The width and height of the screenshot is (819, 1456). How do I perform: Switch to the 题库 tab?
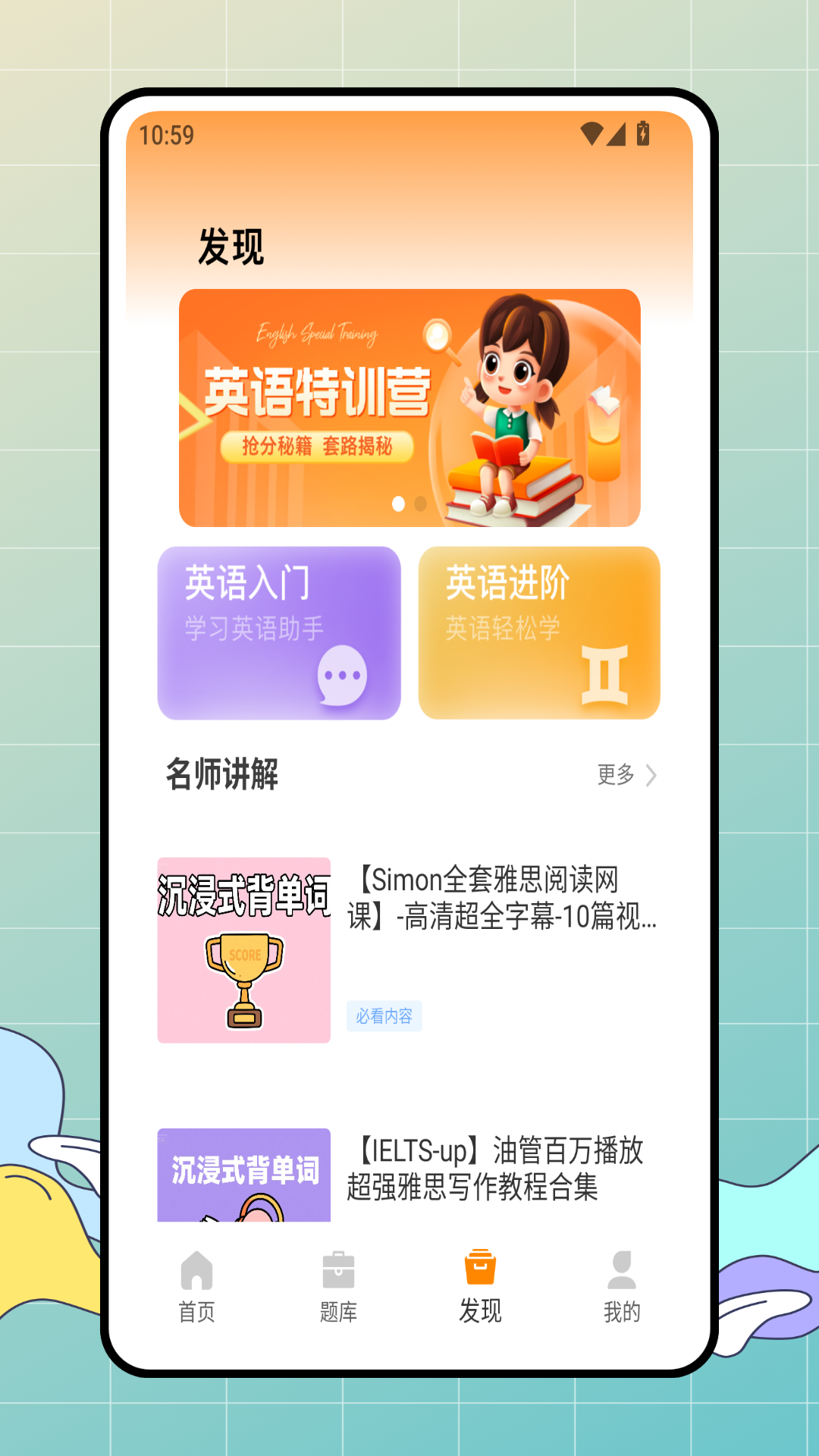tap(337, 1289)
